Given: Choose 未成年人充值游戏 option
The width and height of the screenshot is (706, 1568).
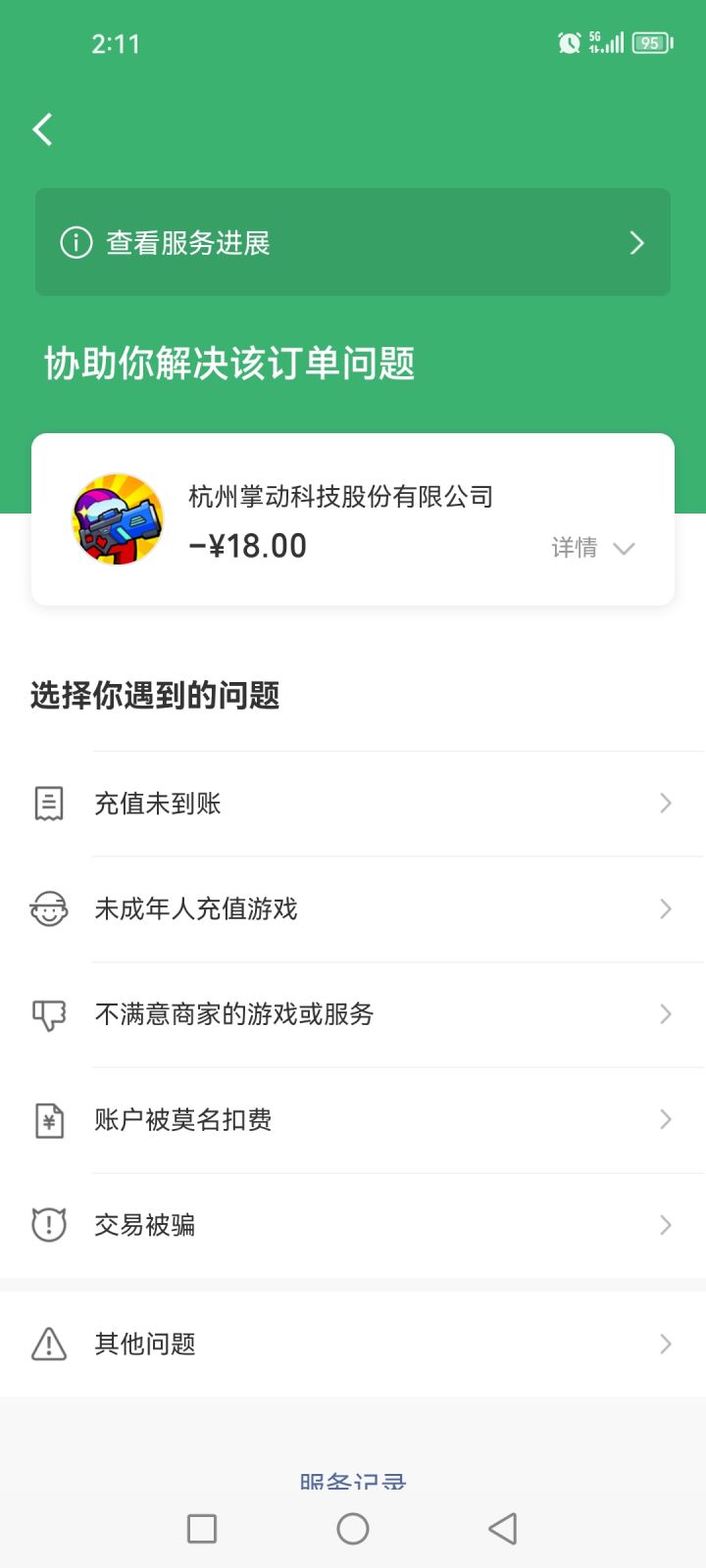Looking at the screenshot, I should click(353, 909).
